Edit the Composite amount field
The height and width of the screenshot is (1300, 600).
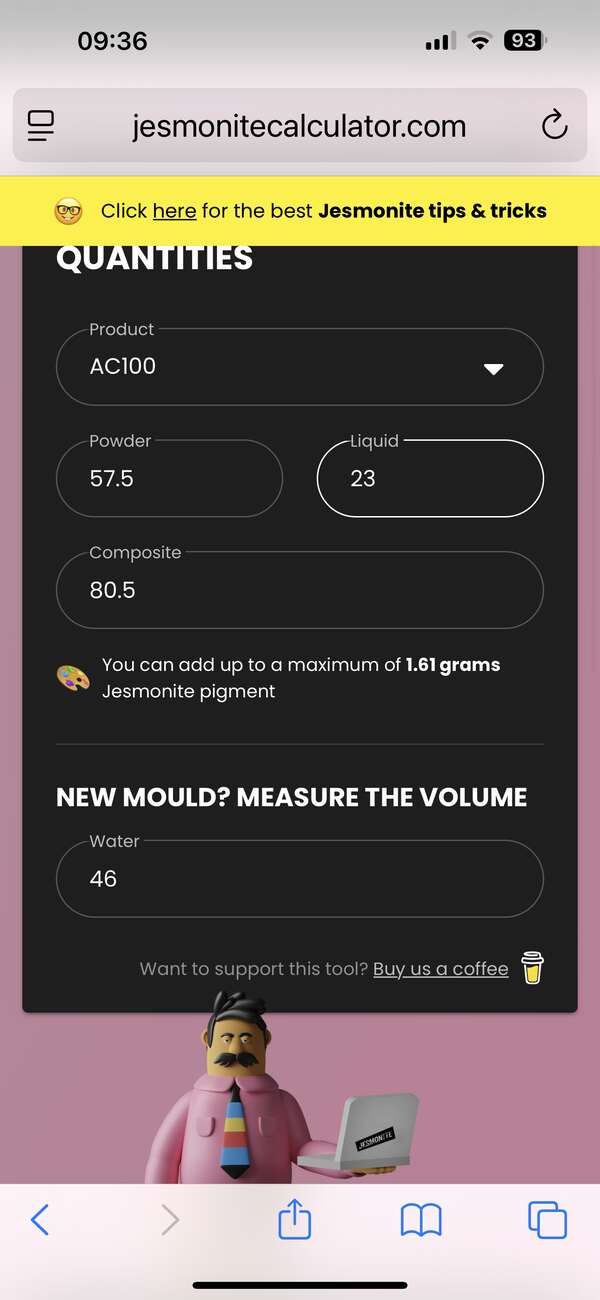300,590
